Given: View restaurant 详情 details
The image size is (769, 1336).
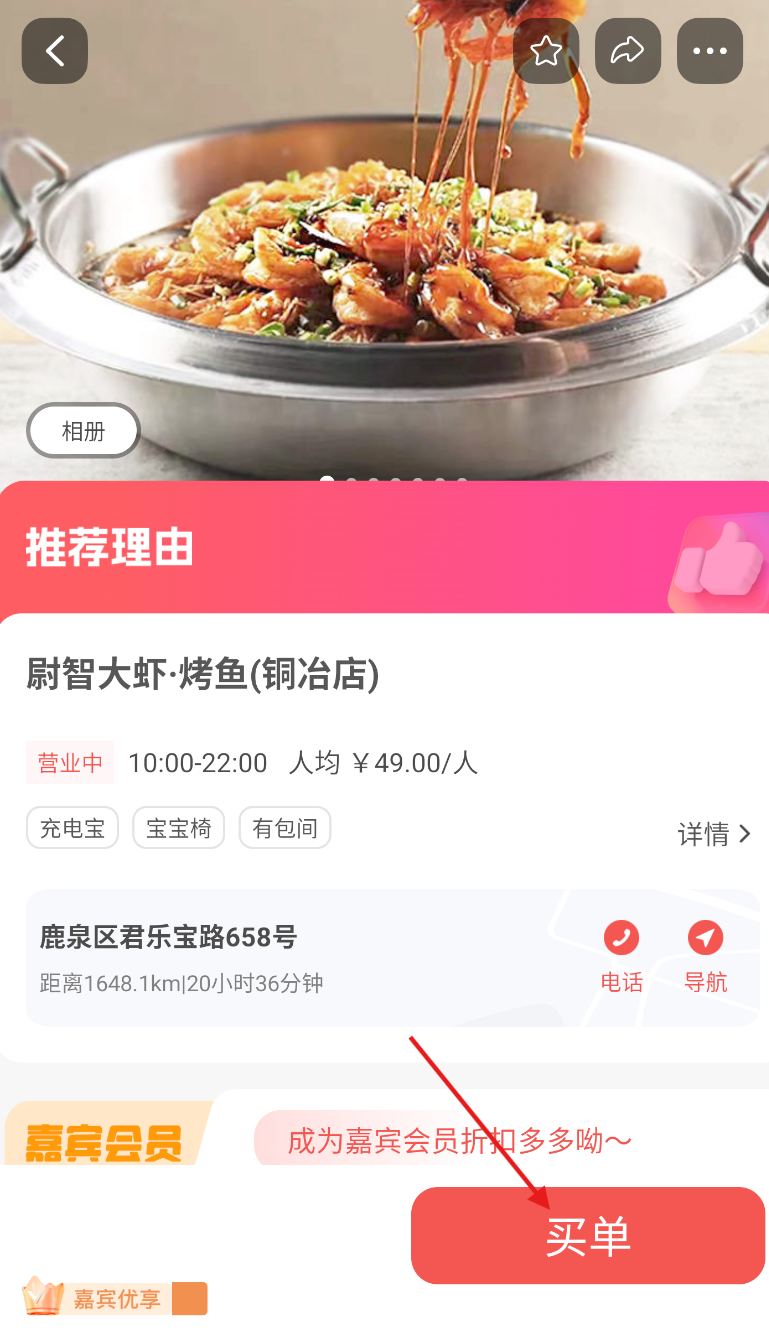Looking at the screenshot, I should tap(714, 834).
